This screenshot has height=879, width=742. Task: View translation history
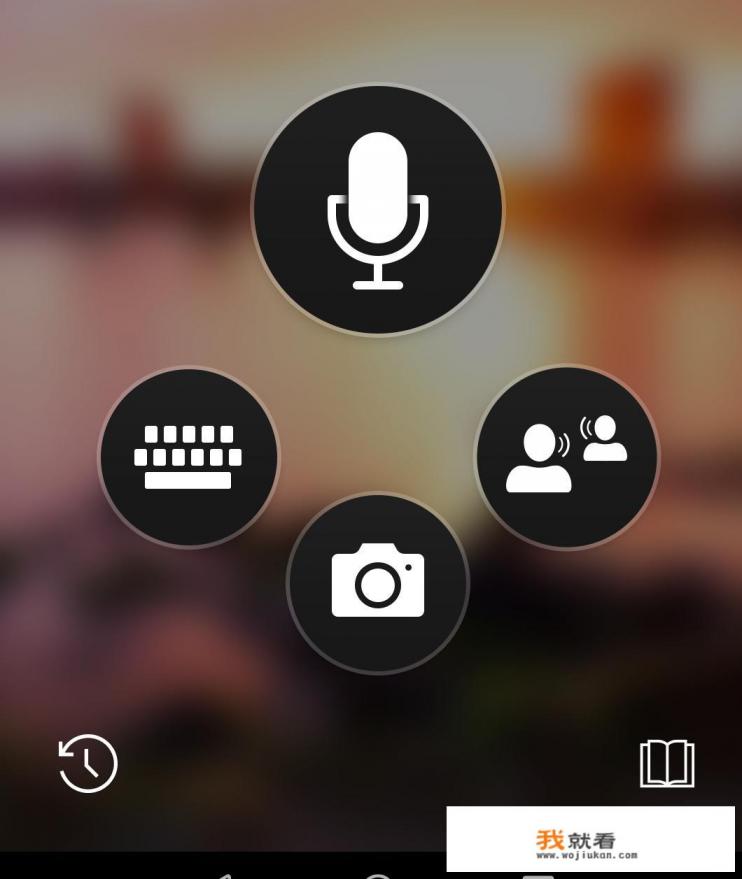[x=88, y=764]
